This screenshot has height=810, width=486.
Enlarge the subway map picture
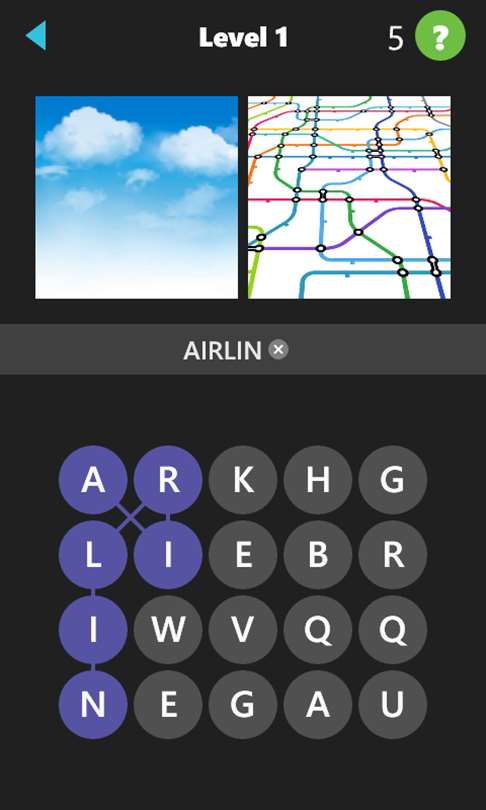coord(349,197)
